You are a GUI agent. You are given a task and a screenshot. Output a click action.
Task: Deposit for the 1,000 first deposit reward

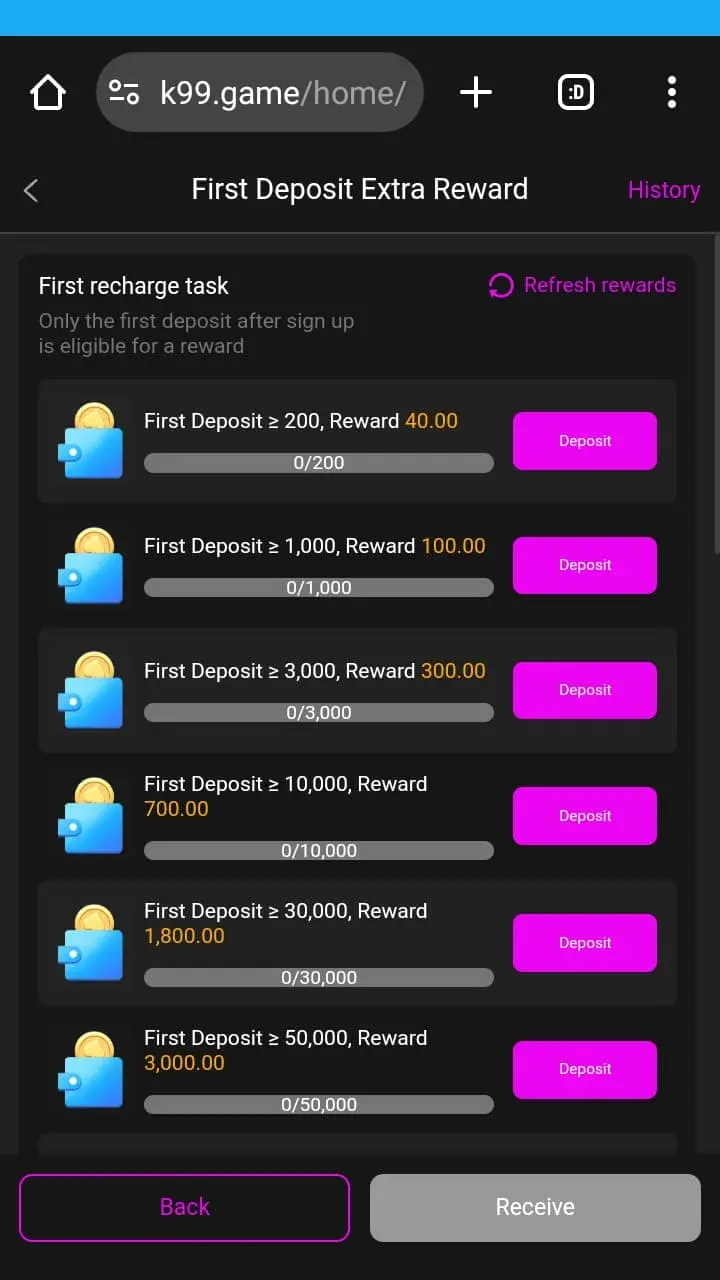[x=584, y=565]
